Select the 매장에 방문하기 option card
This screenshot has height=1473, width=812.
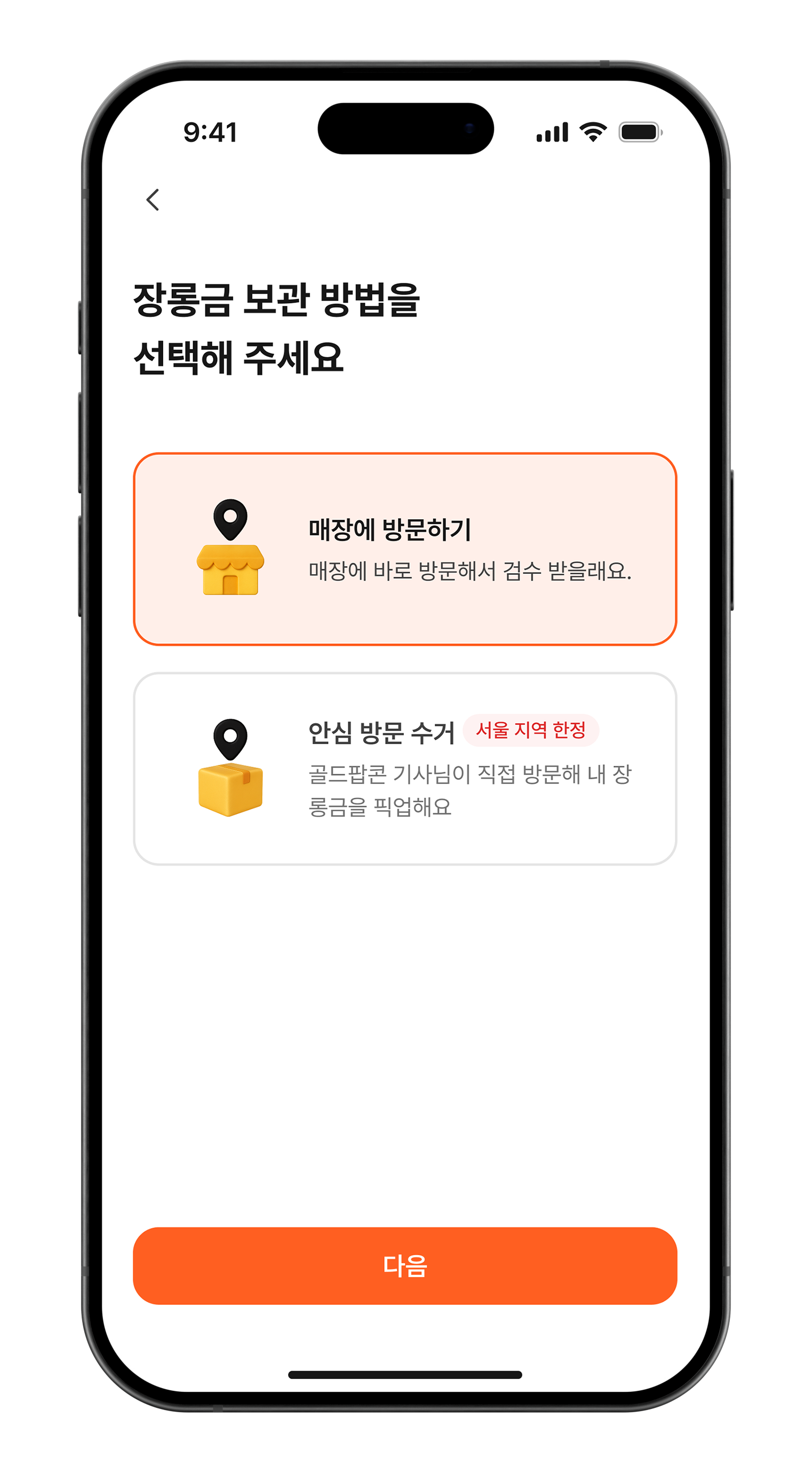(x=404, y=549)
